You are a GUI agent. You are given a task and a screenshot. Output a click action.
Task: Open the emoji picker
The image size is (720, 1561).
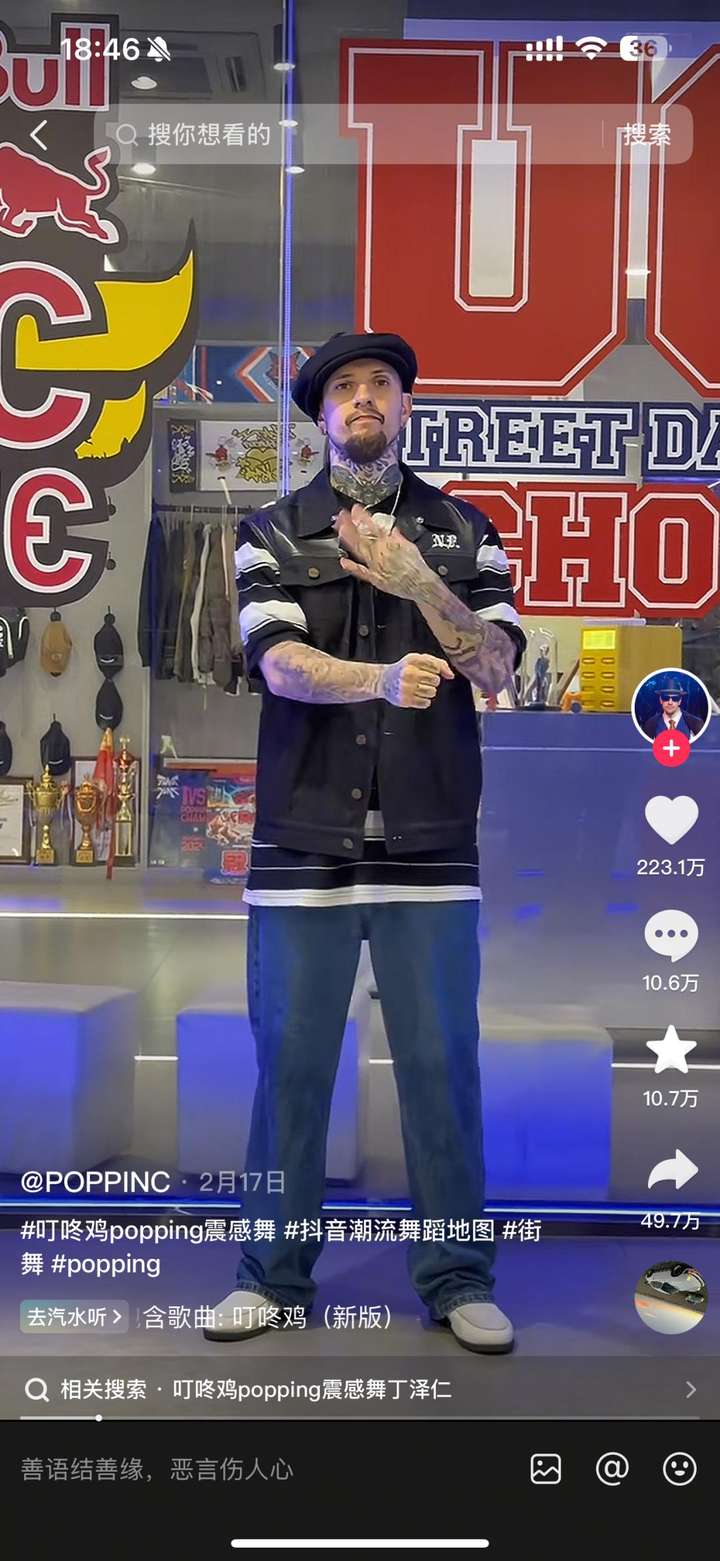click(x=680, y=1468)
